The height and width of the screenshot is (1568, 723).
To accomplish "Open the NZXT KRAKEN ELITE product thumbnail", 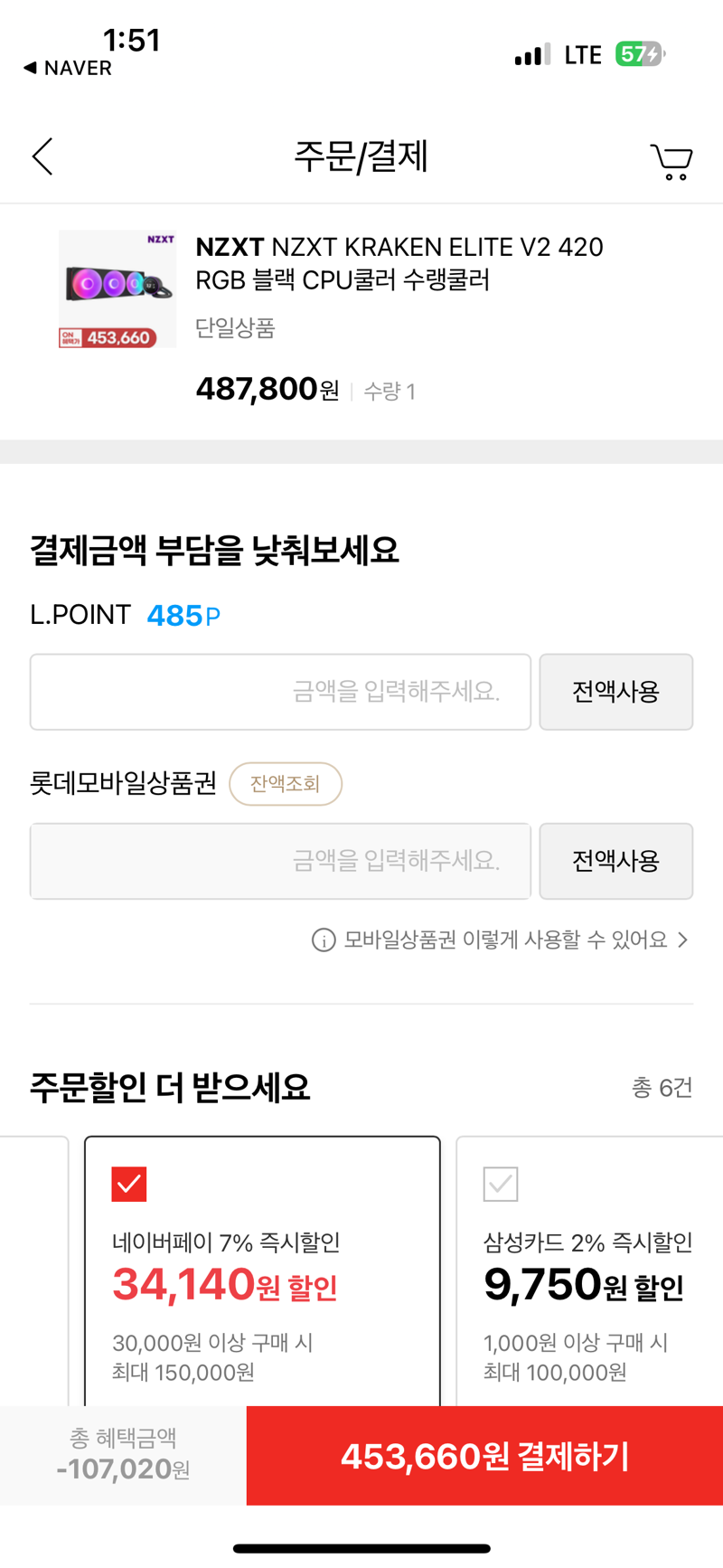I will pyautogui.click(x=117, y=288).
